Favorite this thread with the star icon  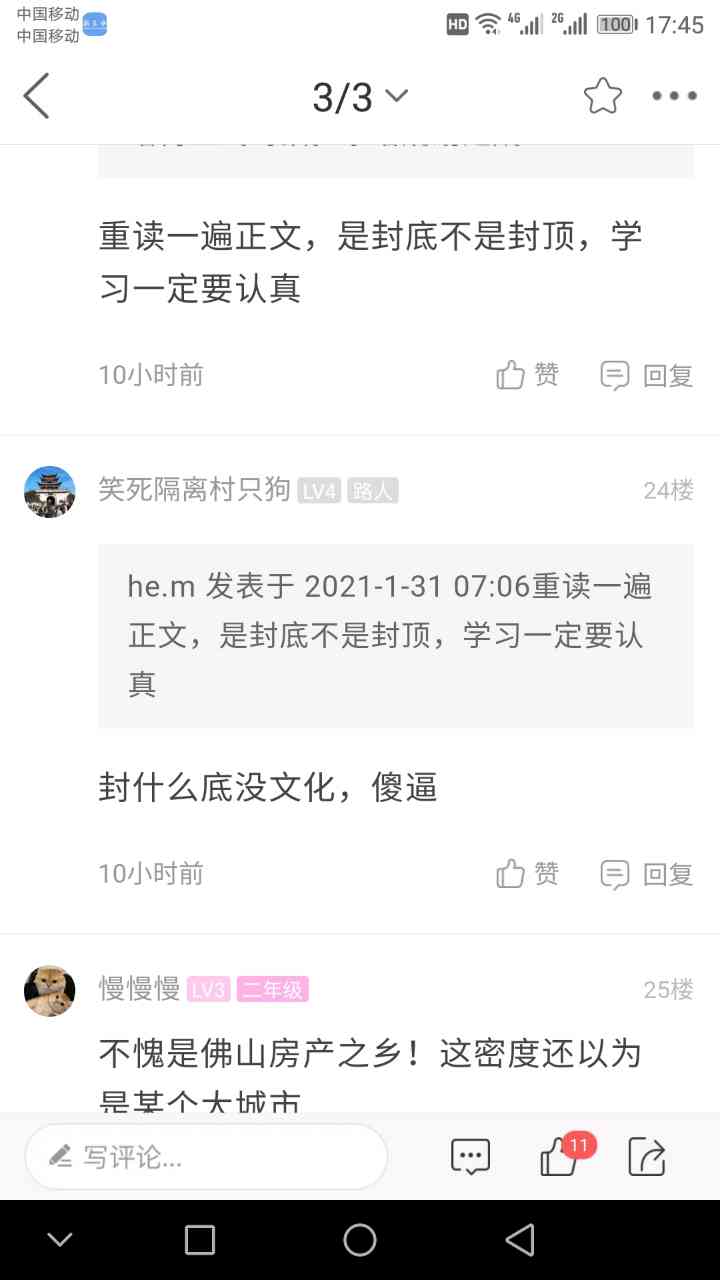click(602, 96)
